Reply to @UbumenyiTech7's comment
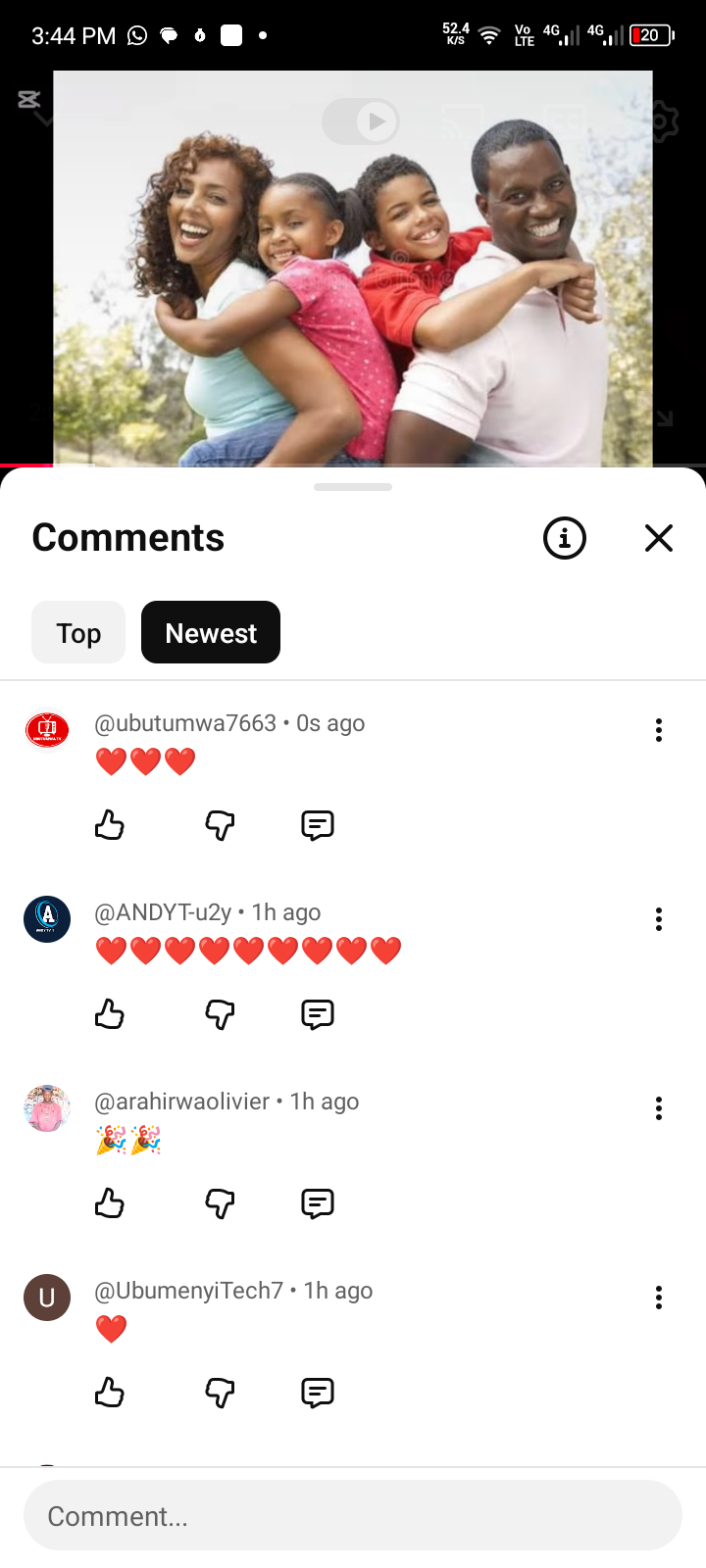This screenshot has height=1568, width=706. pos(318,1393)
